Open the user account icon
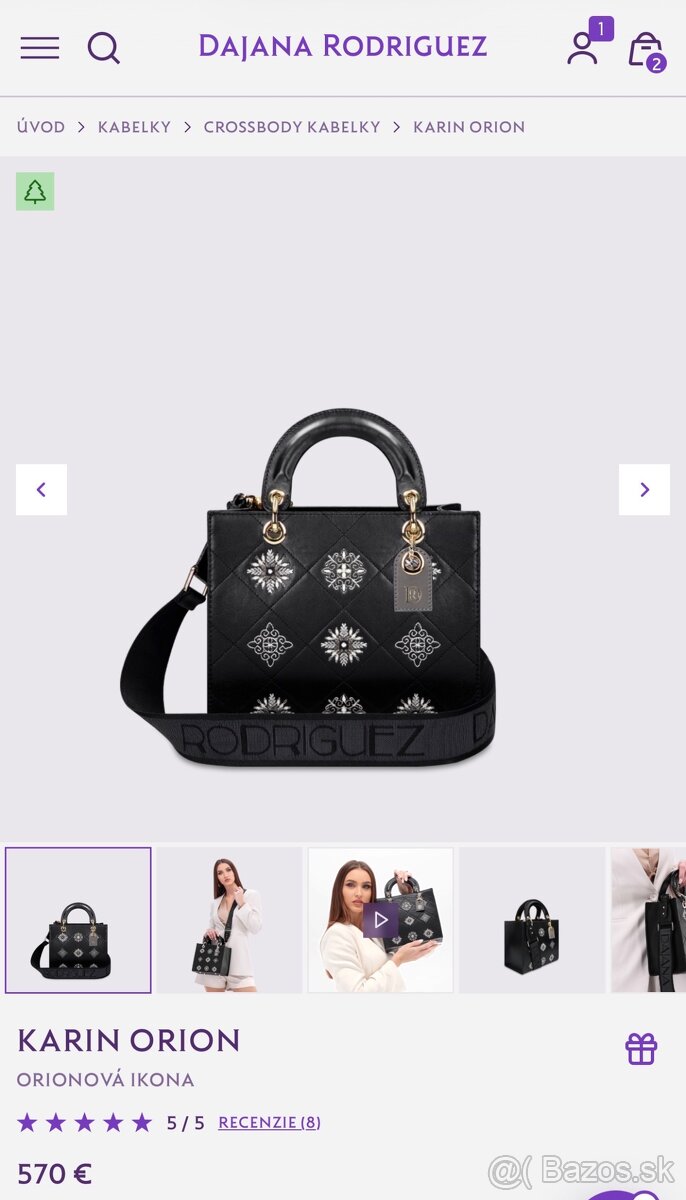This screenshot has height=1200, width=686. point(583,47)
